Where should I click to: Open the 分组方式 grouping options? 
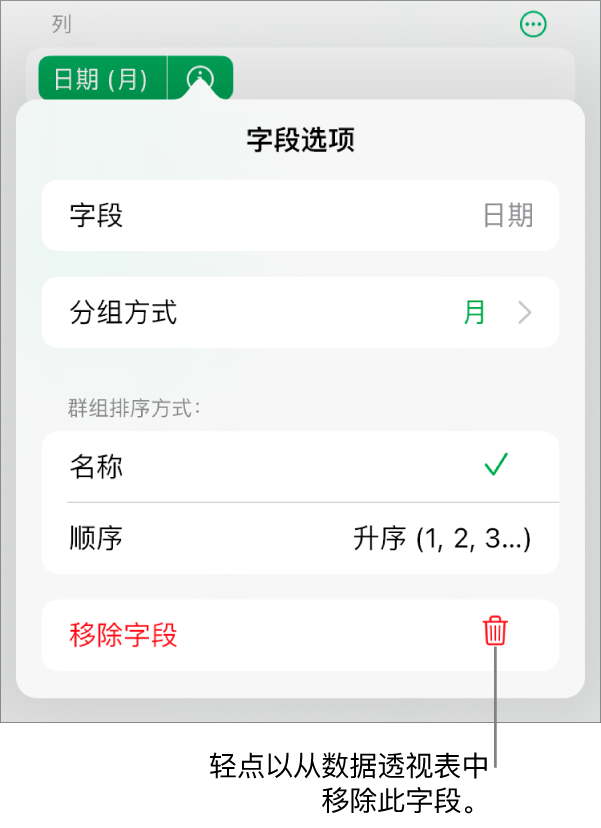pyautogui.click(x=300, y=313)
